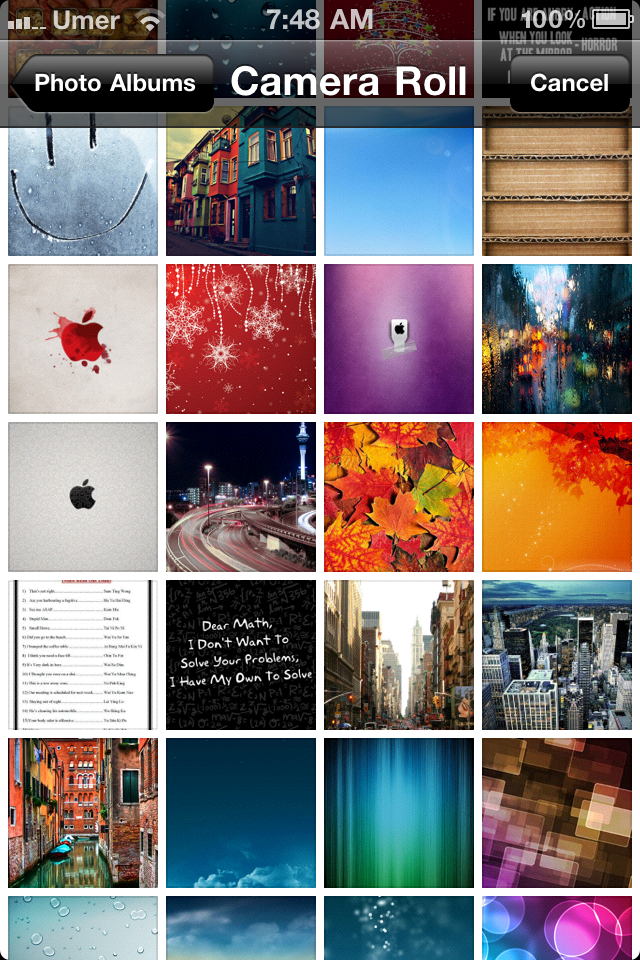Cancel the photo picker
Screen dimensions: 640x960
pos(569,83)
